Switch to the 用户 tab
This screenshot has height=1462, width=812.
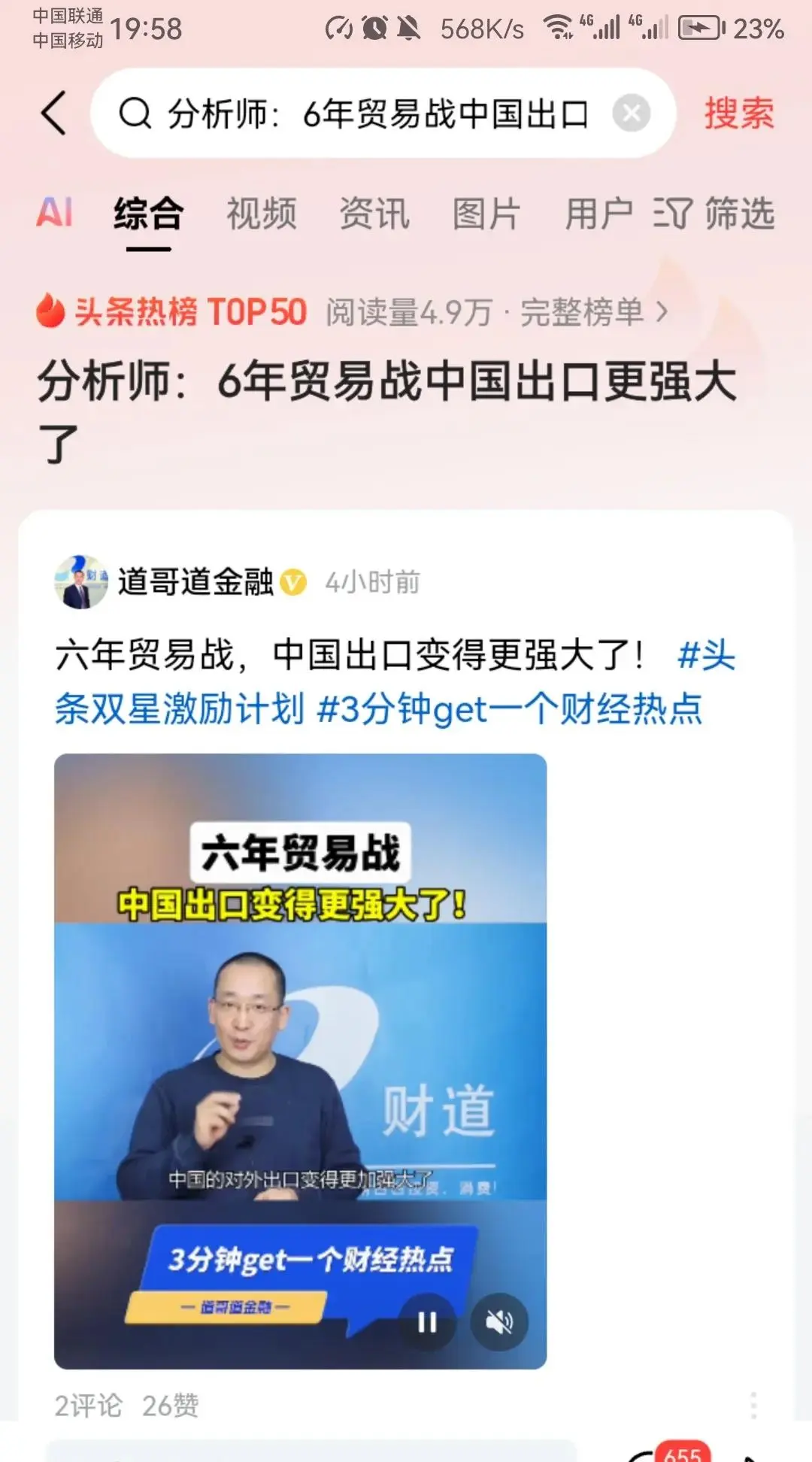[598, 214]
